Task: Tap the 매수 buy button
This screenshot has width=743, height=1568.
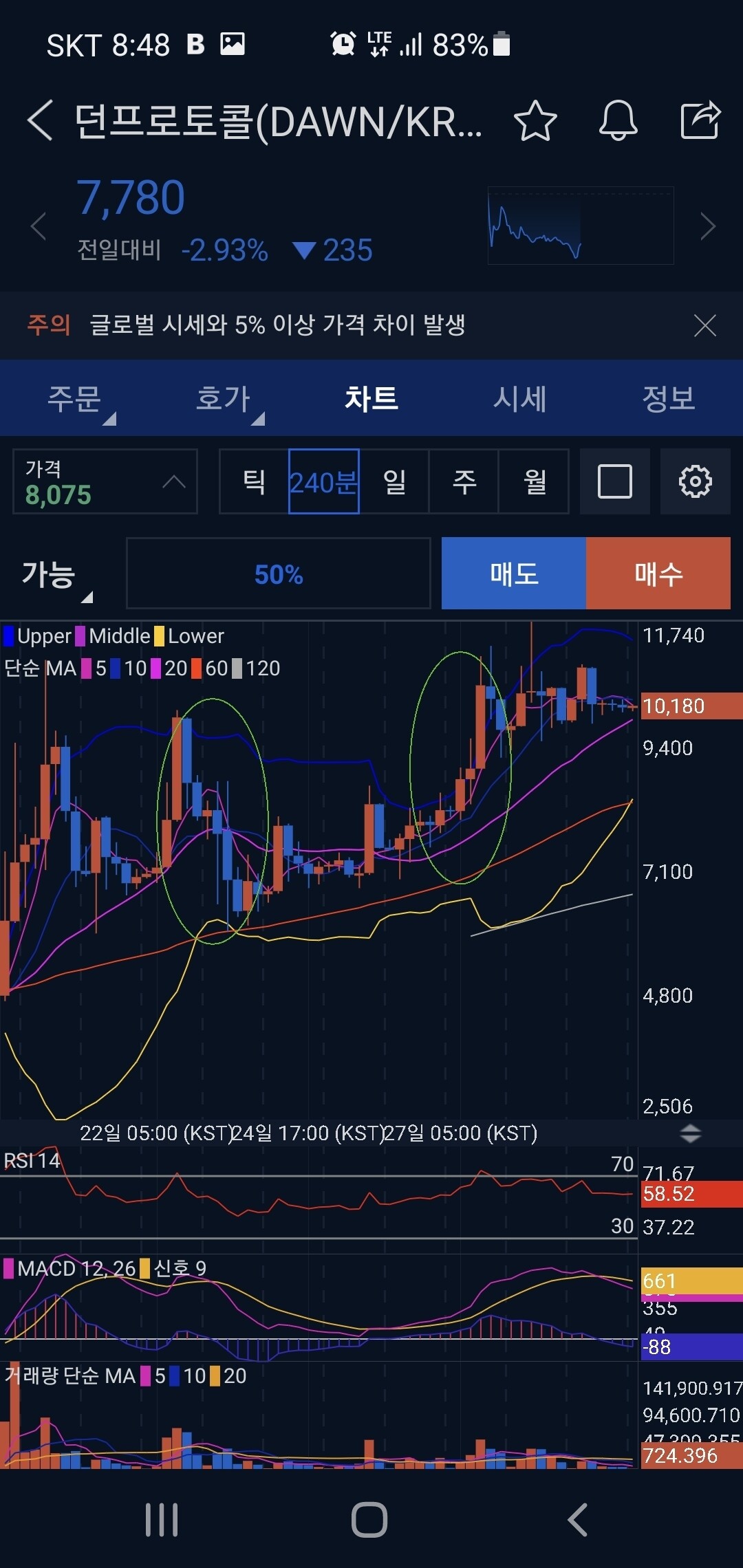Action: [658, 574]
